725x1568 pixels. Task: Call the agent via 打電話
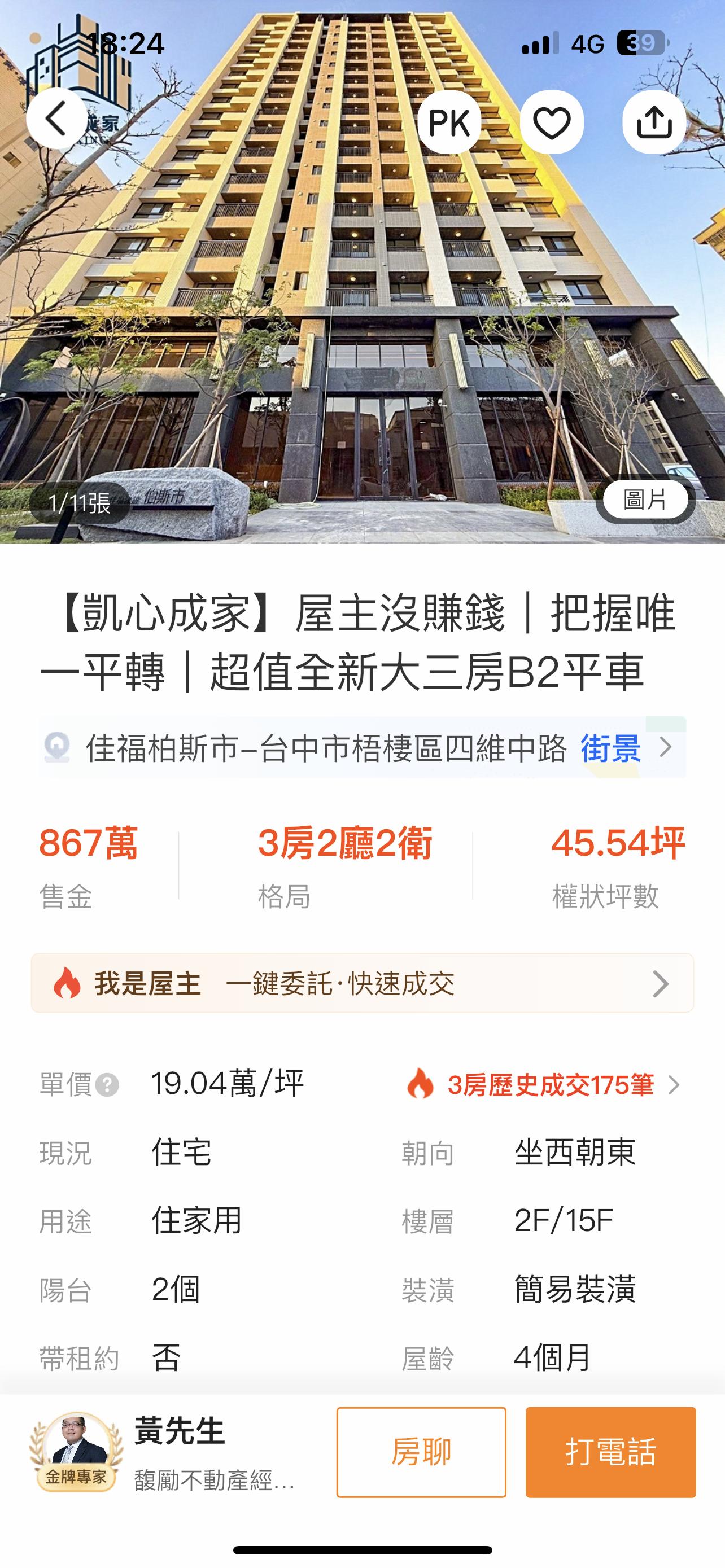(610, 1452)
